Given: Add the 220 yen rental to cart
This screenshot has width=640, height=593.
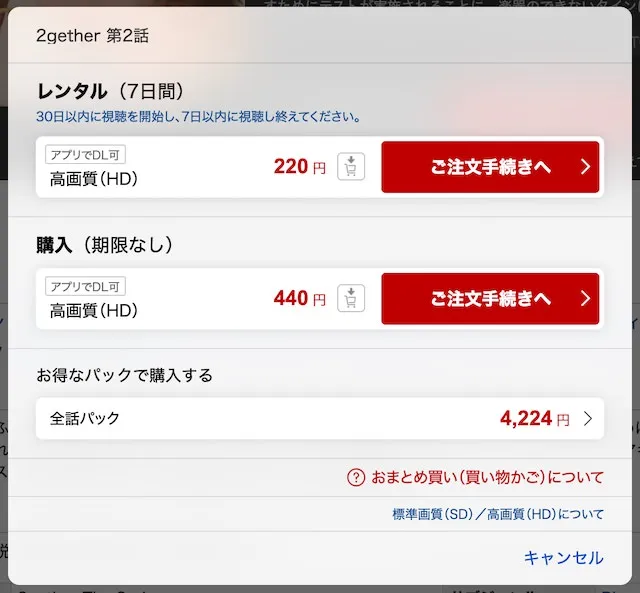Looking at the screenshot, I should [x=351, y=167].
